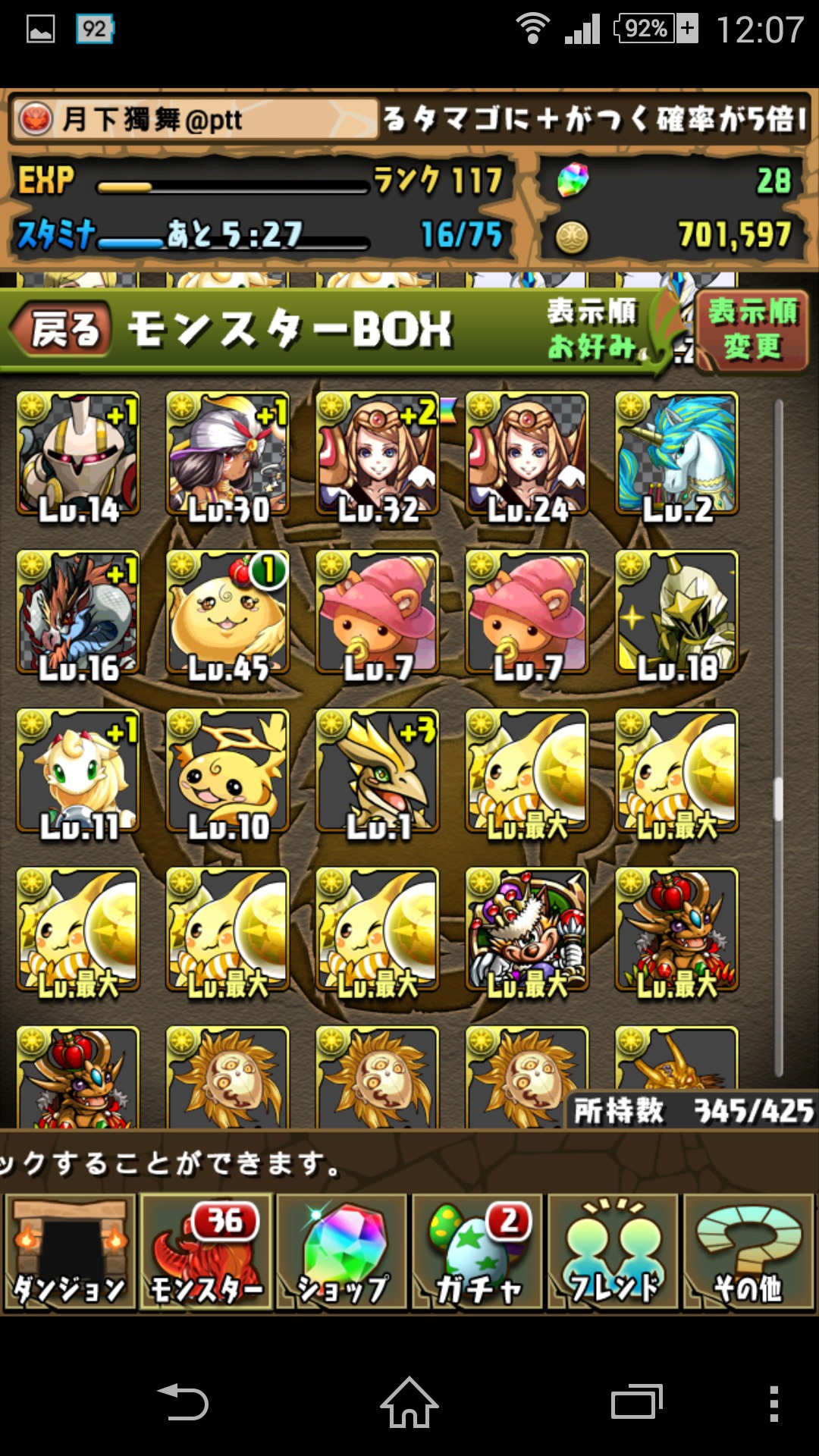Open Android overflow menu dots

click(x=773, y=1403)
